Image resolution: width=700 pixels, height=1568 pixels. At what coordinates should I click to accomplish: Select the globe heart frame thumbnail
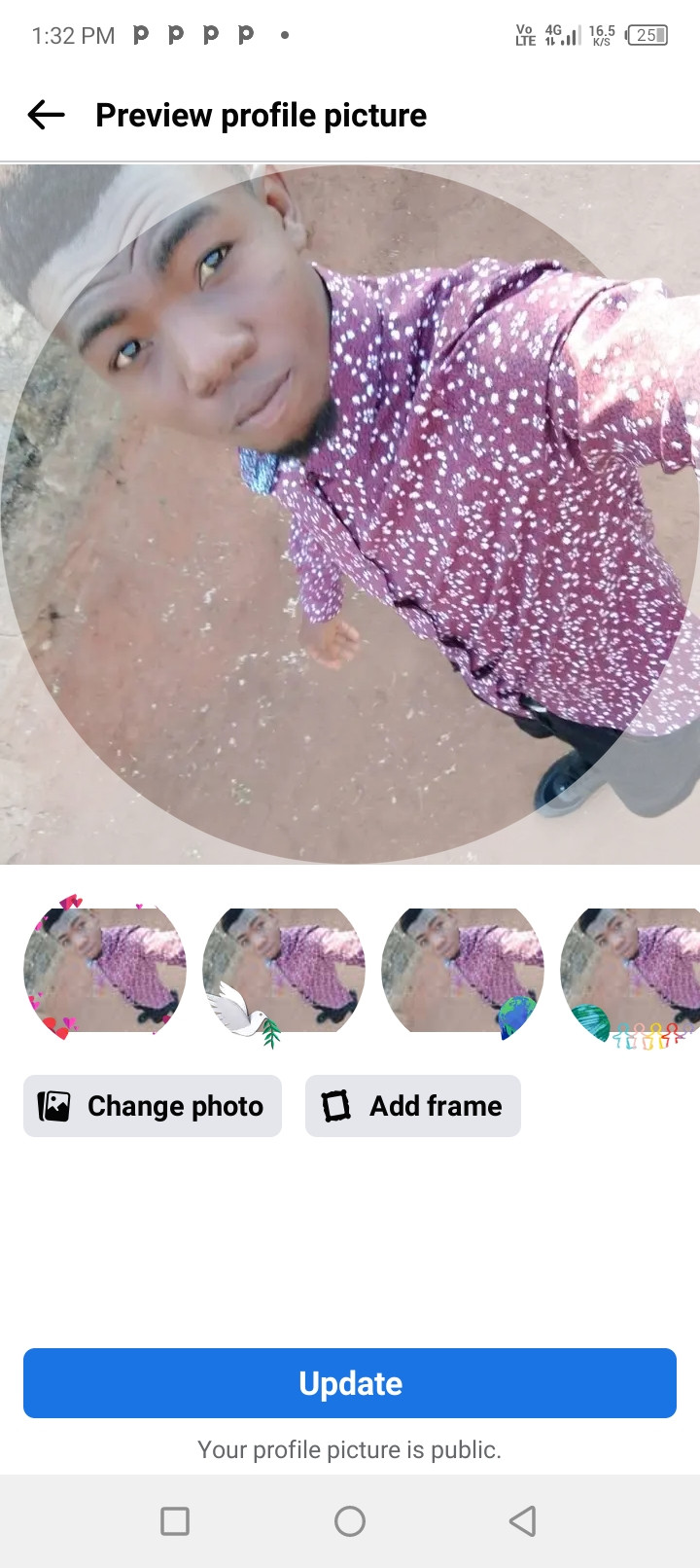(x=463, y=970)
